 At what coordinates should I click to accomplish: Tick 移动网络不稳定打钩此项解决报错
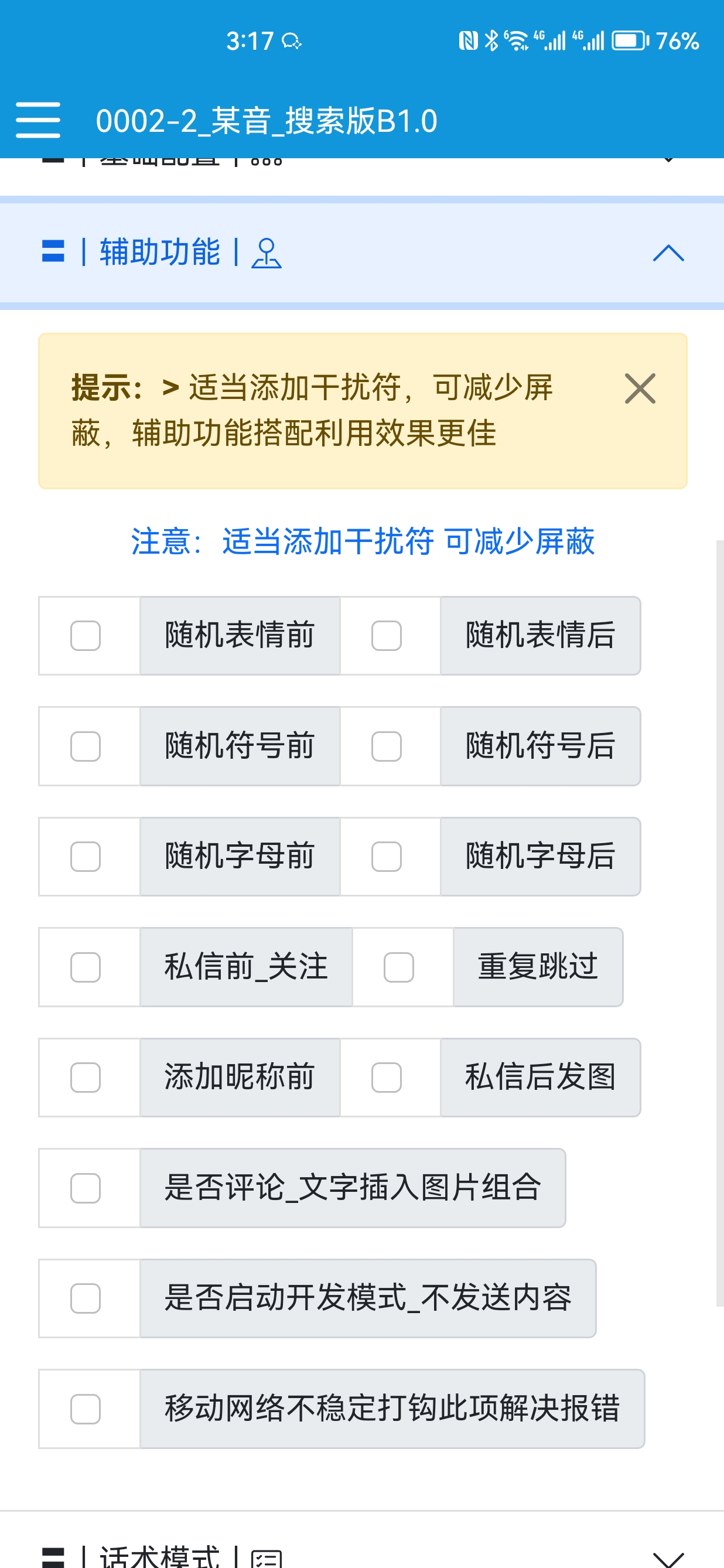85,1409
